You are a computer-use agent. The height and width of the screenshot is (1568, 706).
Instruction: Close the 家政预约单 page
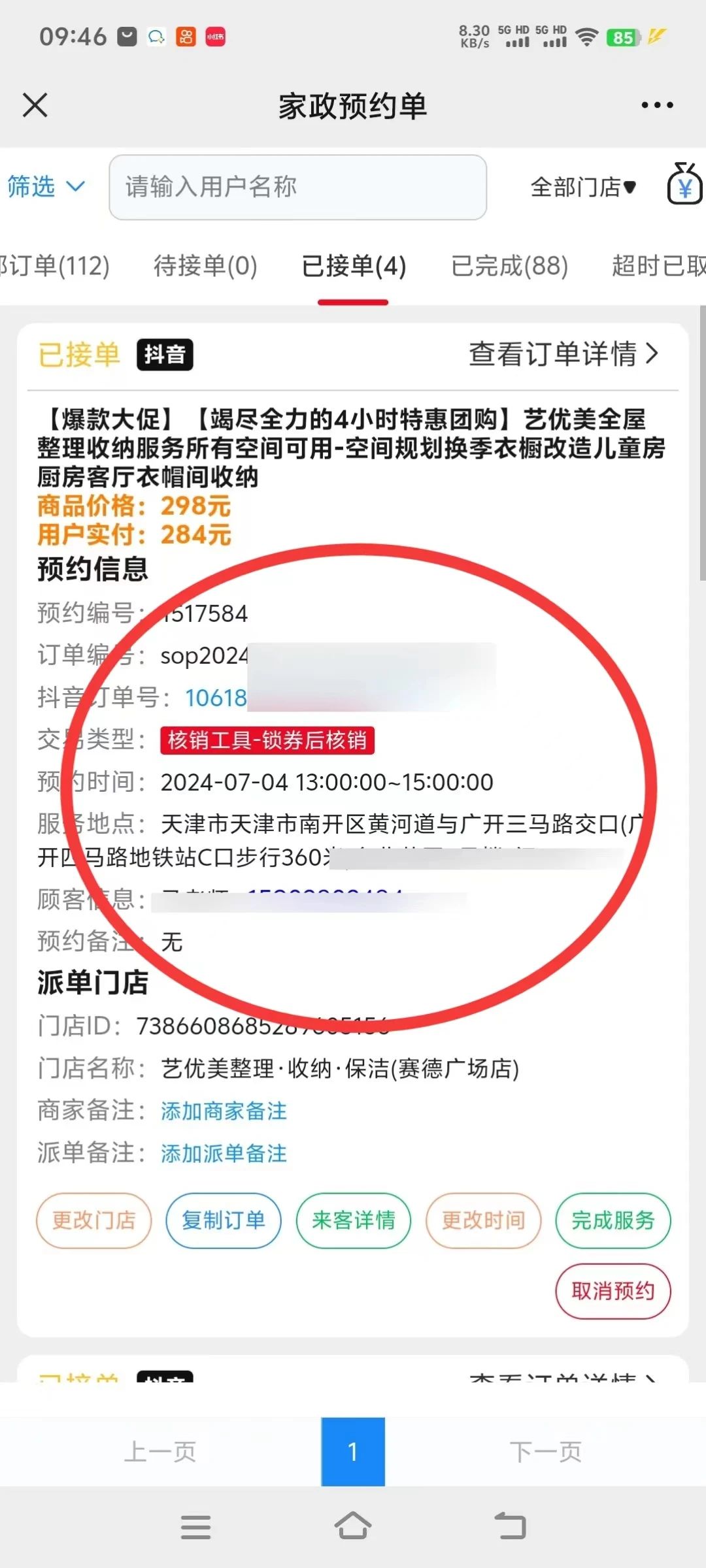click(x=35, y=105)
